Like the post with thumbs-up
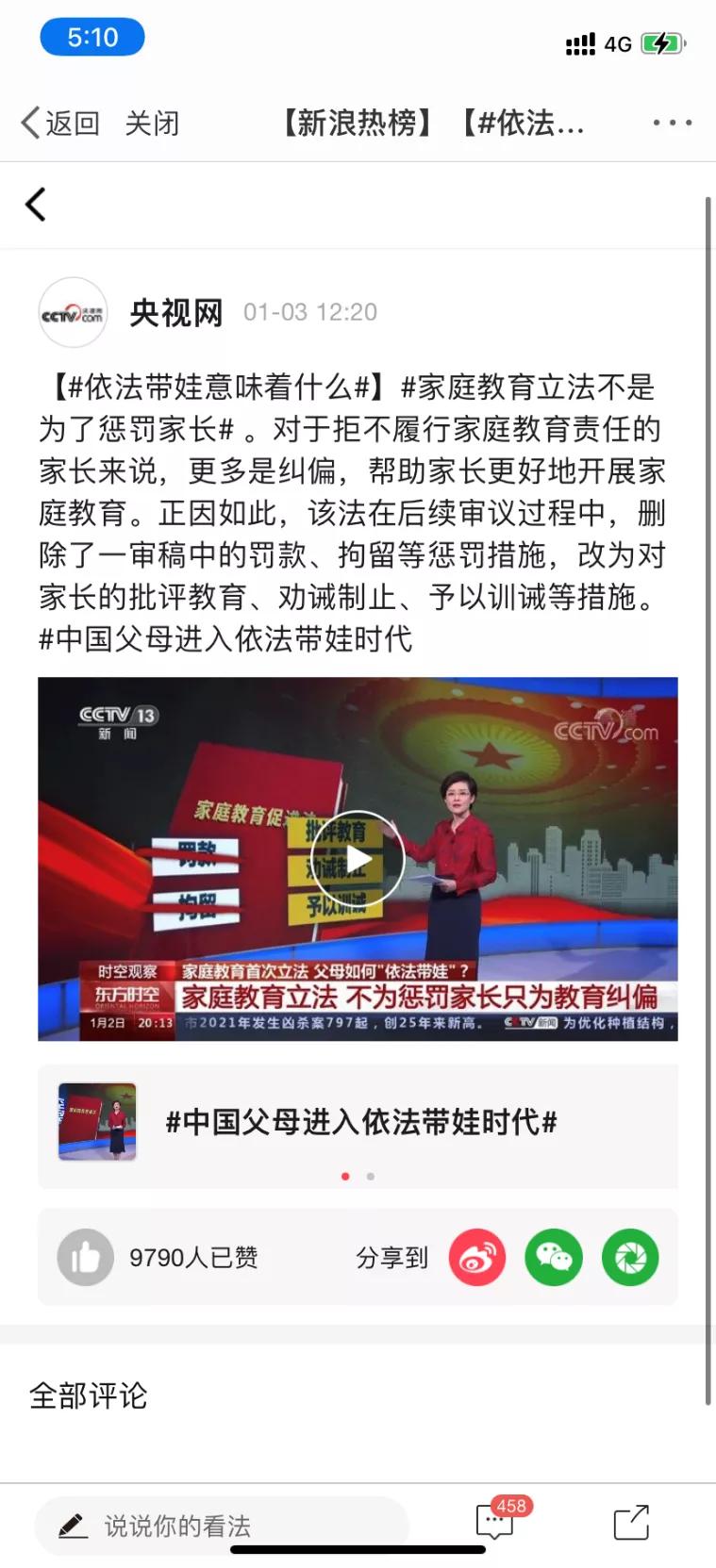716x1568 pixels. 85,1257
